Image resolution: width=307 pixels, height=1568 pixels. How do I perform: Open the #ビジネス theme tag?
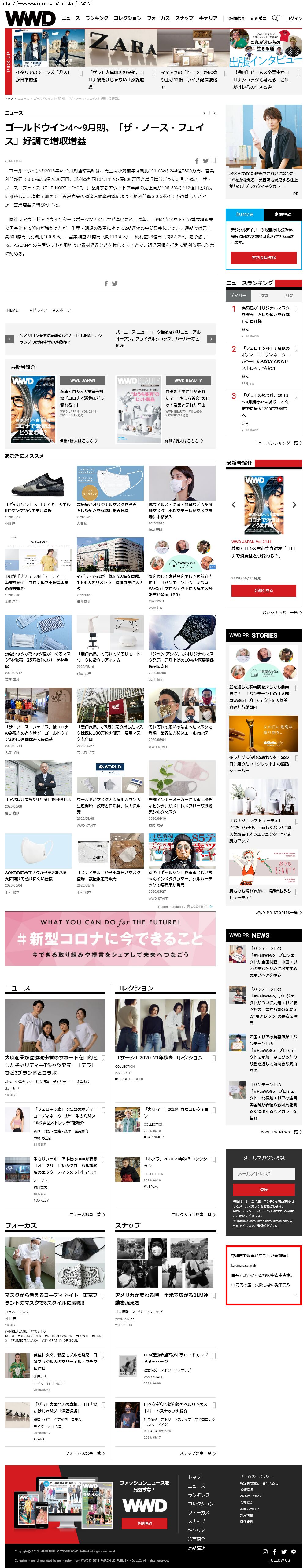(39, 310)
